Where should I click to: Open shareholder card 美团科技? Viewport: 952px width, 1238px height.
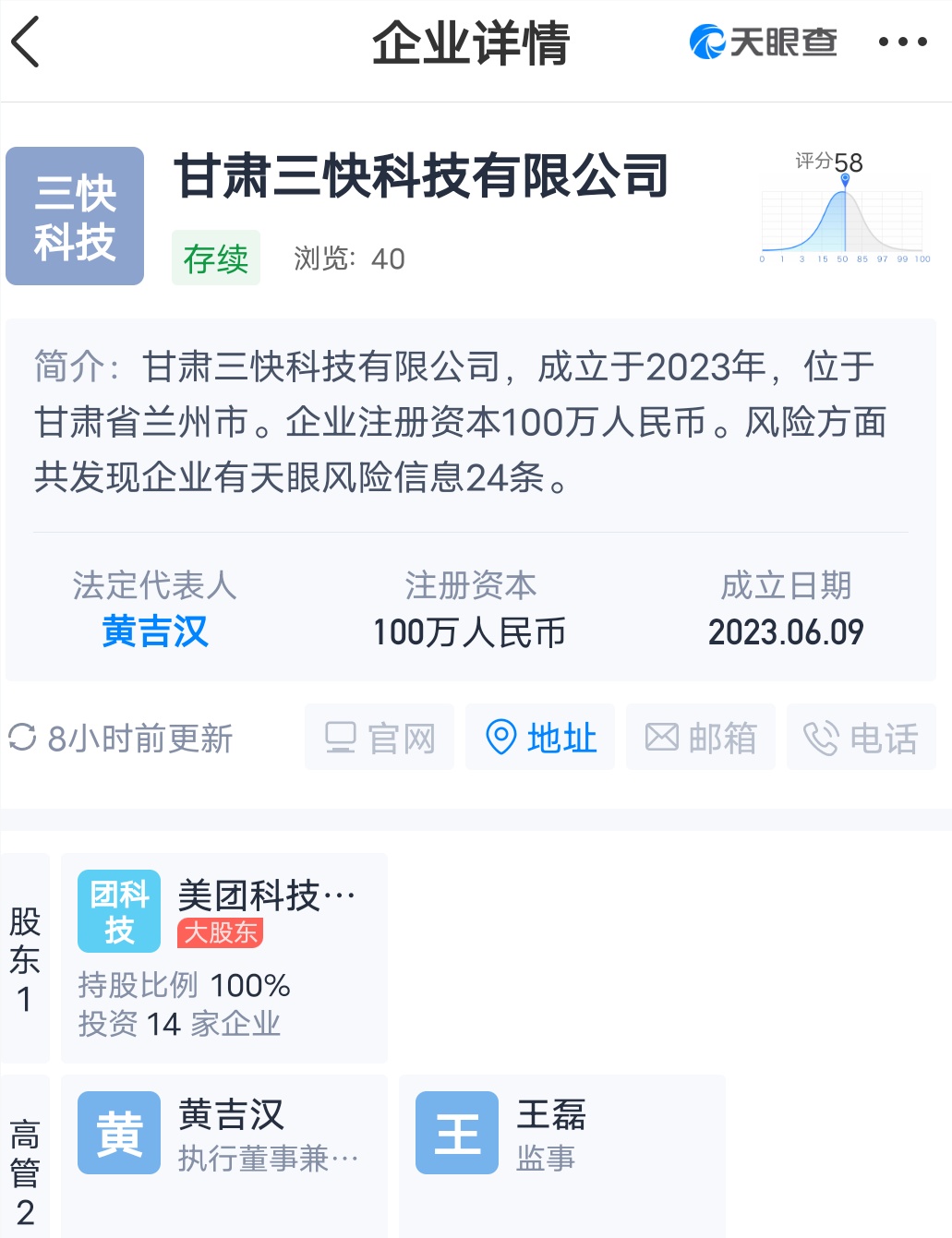click(223, 956)
